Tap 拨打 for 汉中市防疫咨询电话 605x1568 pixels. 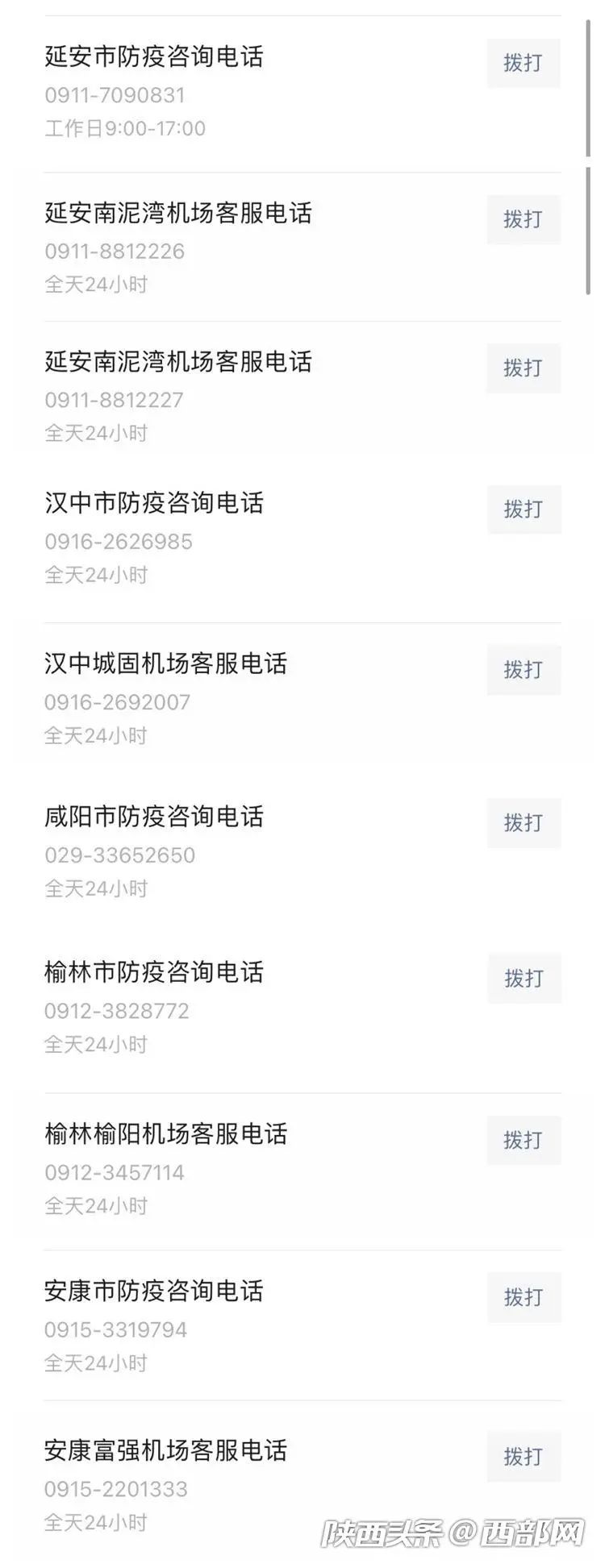coord(523,509)
